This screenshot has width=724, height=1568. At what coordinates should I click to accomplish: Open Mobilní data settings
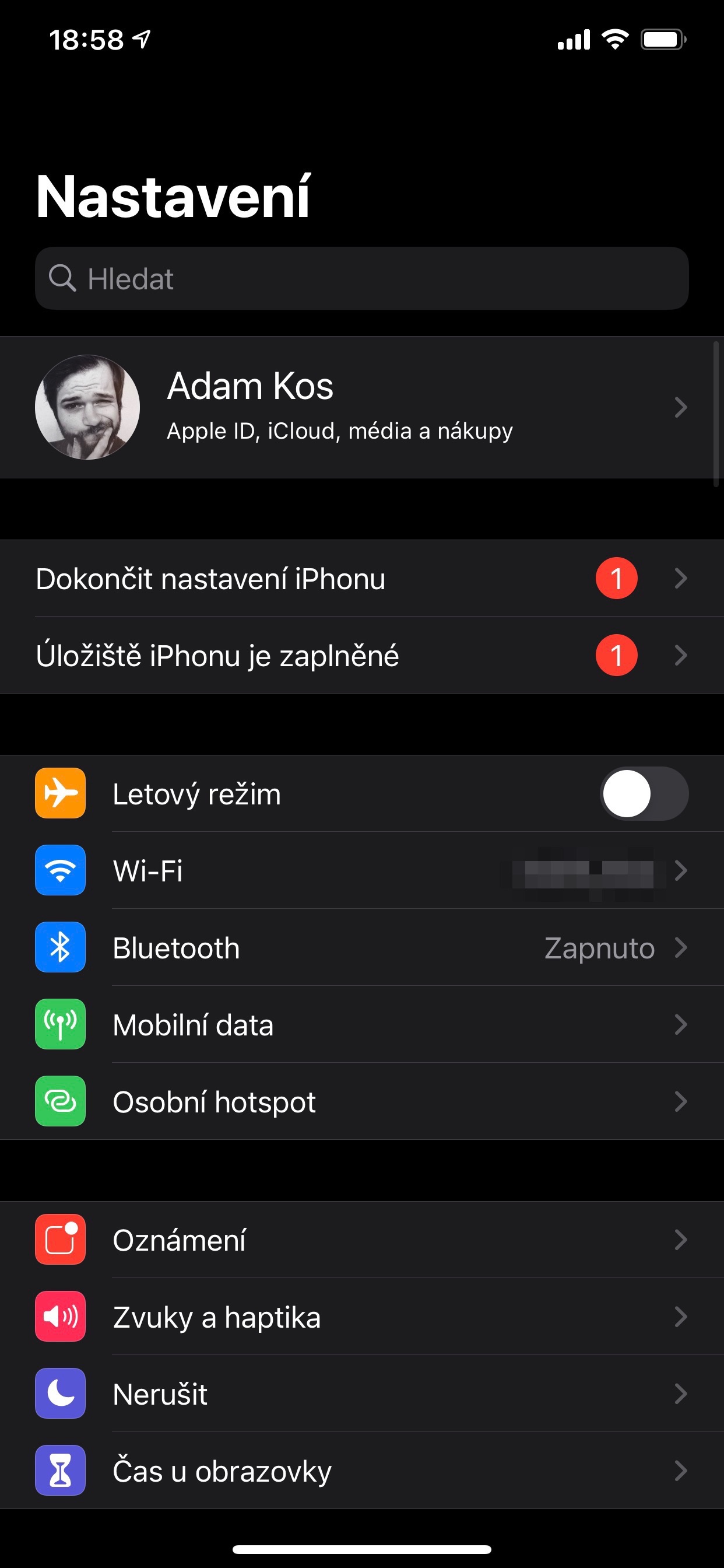[x=361, y=1025]
